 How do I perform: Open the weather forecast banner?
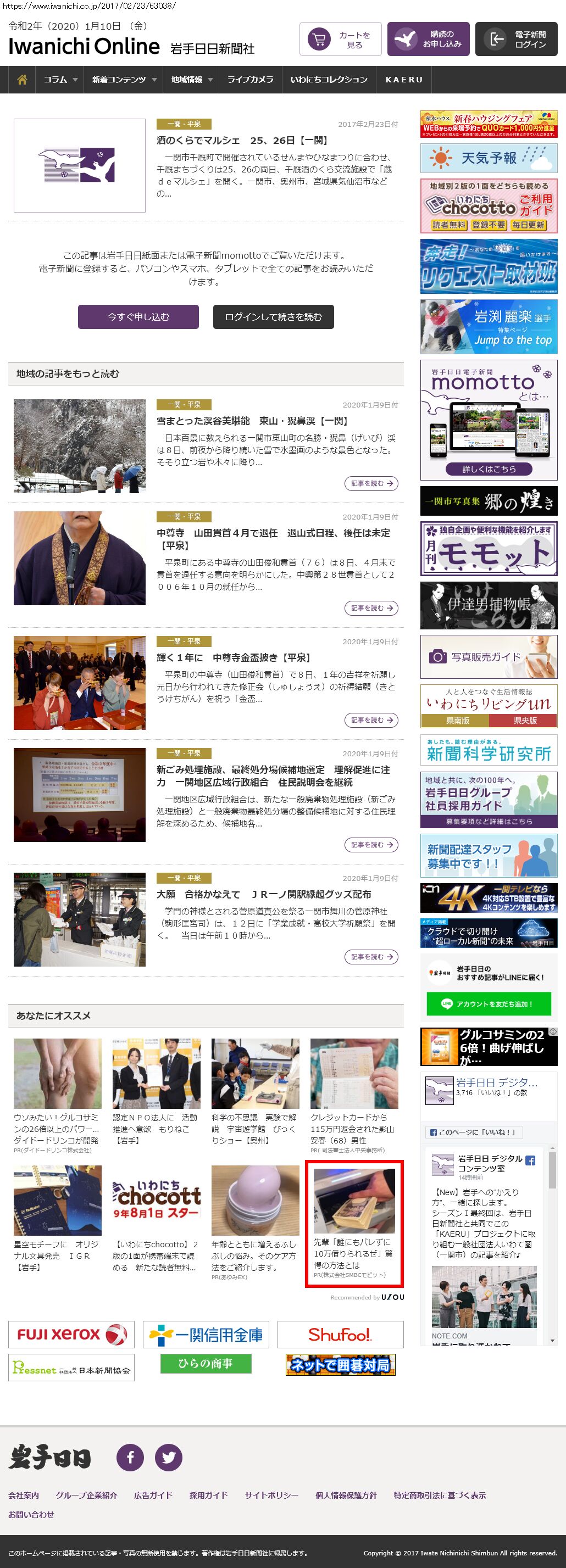coord(489,158)
